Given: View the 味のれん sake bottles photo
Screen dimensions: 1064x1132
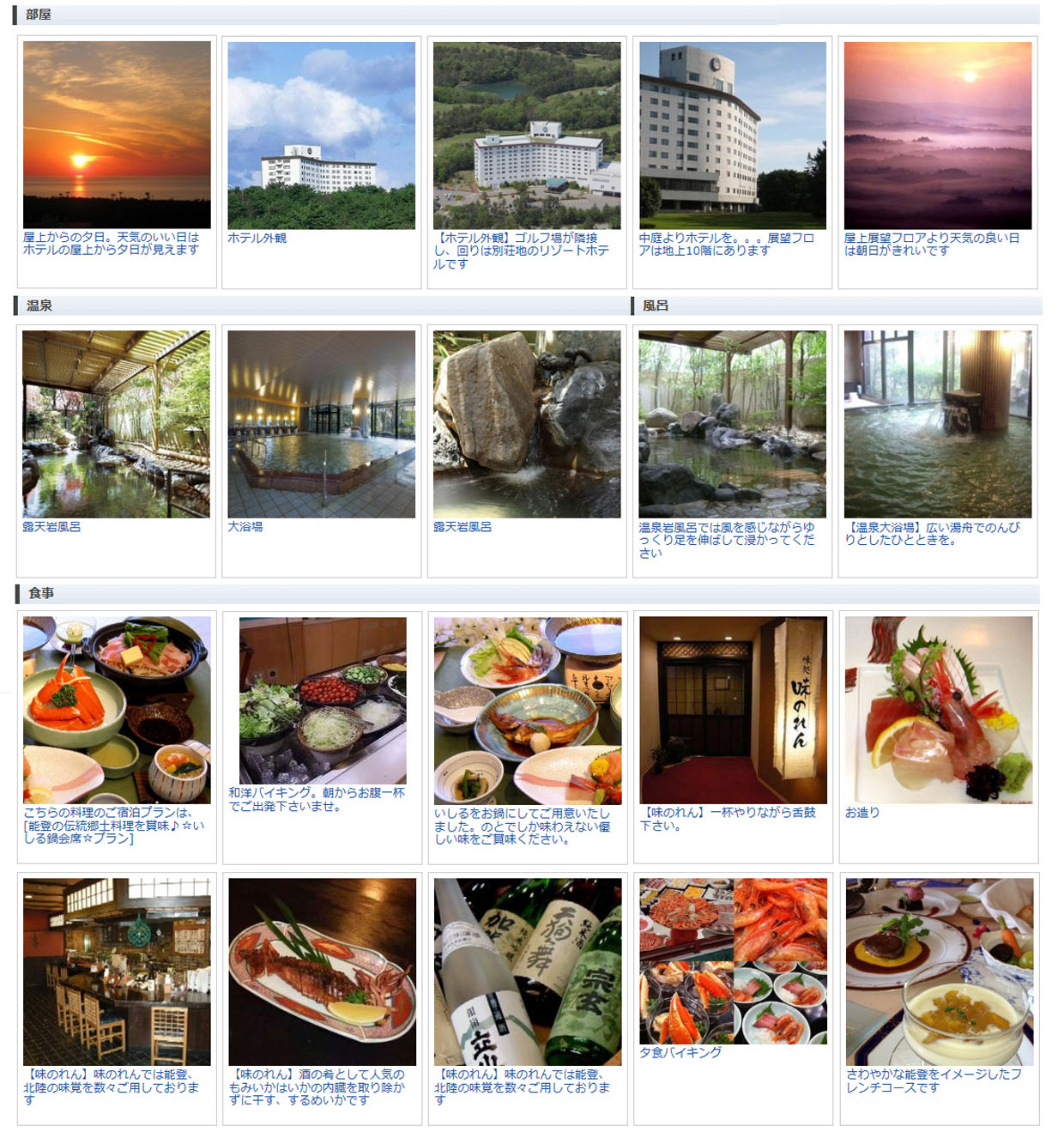Looking at the screenshot, I should [x=528, y=972].
